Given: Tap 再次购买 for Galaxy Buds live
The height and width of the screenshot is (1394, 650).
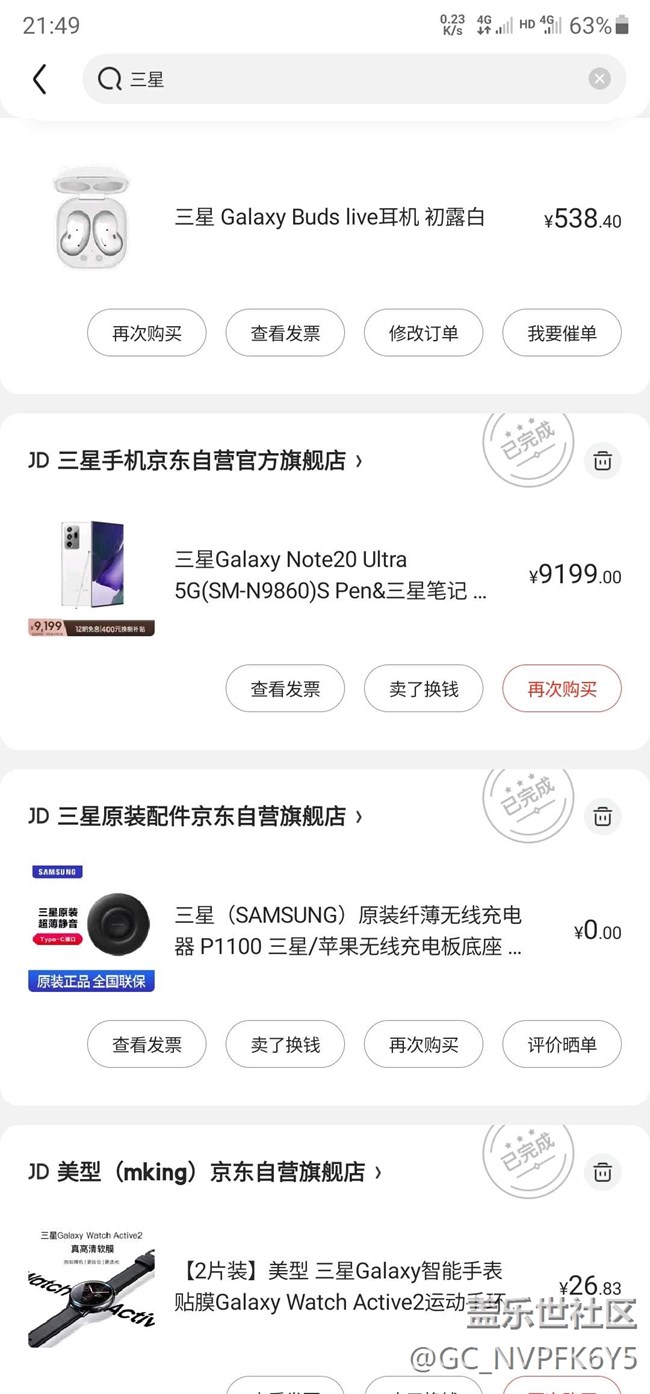Looking at the screenshot, I should pos(147,333).
